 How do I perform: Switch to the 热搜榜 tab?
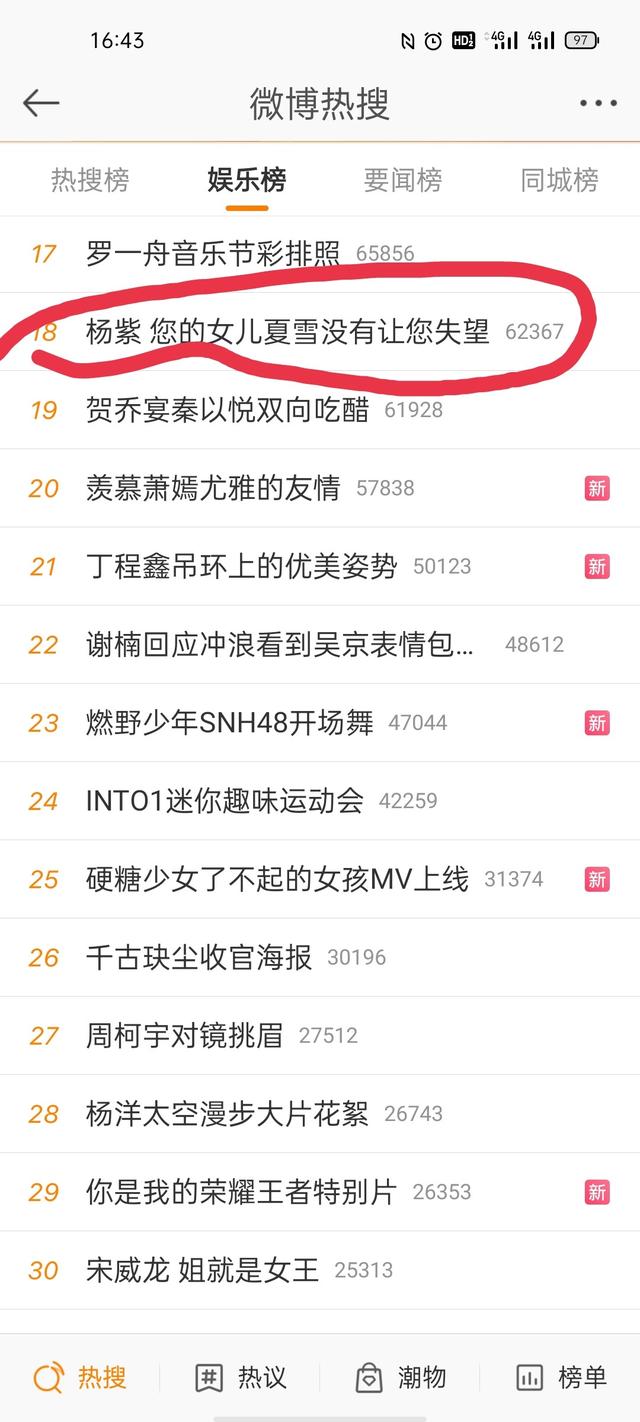tap(90, 180)
